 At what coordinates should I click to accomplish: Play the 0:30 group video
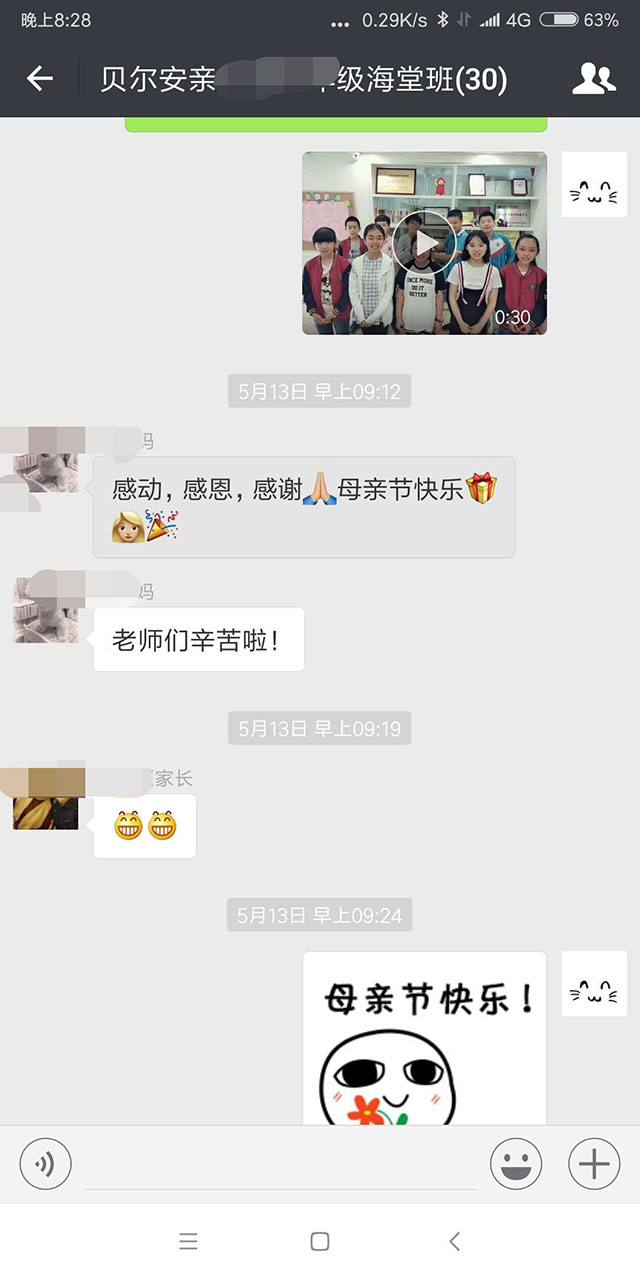pyautogui.click(x=424, y=243)
